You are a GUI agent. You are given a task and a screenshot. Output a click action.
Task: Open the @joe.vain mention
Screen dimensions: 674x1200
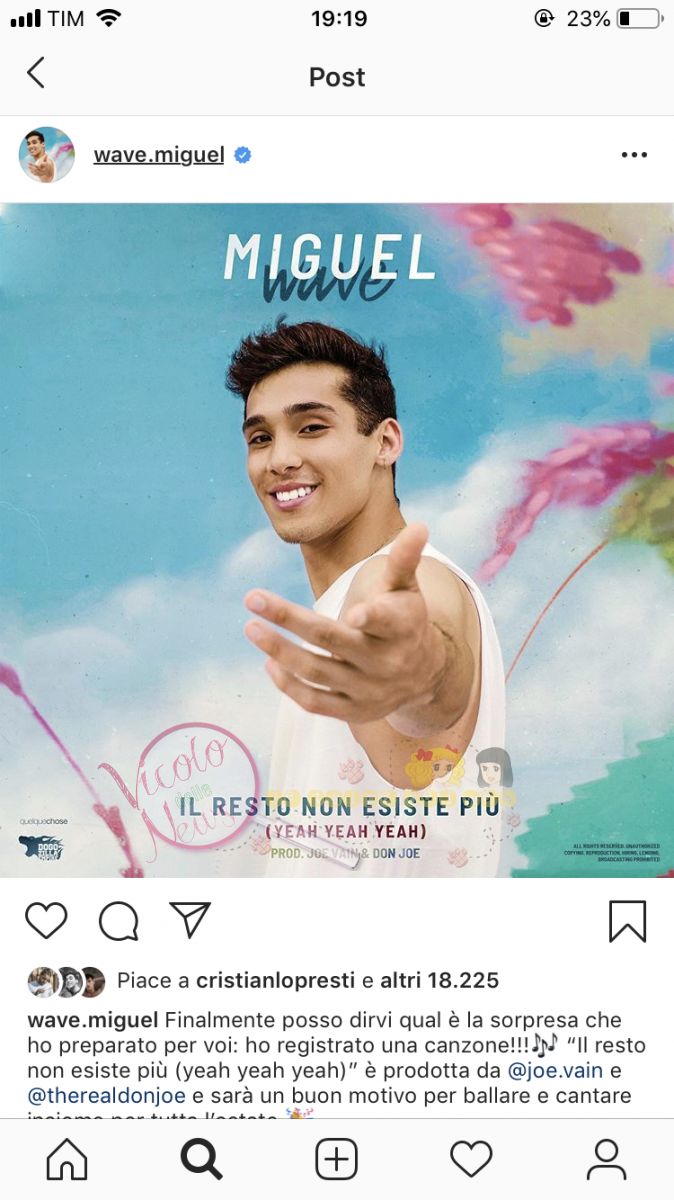(554, 1071)
